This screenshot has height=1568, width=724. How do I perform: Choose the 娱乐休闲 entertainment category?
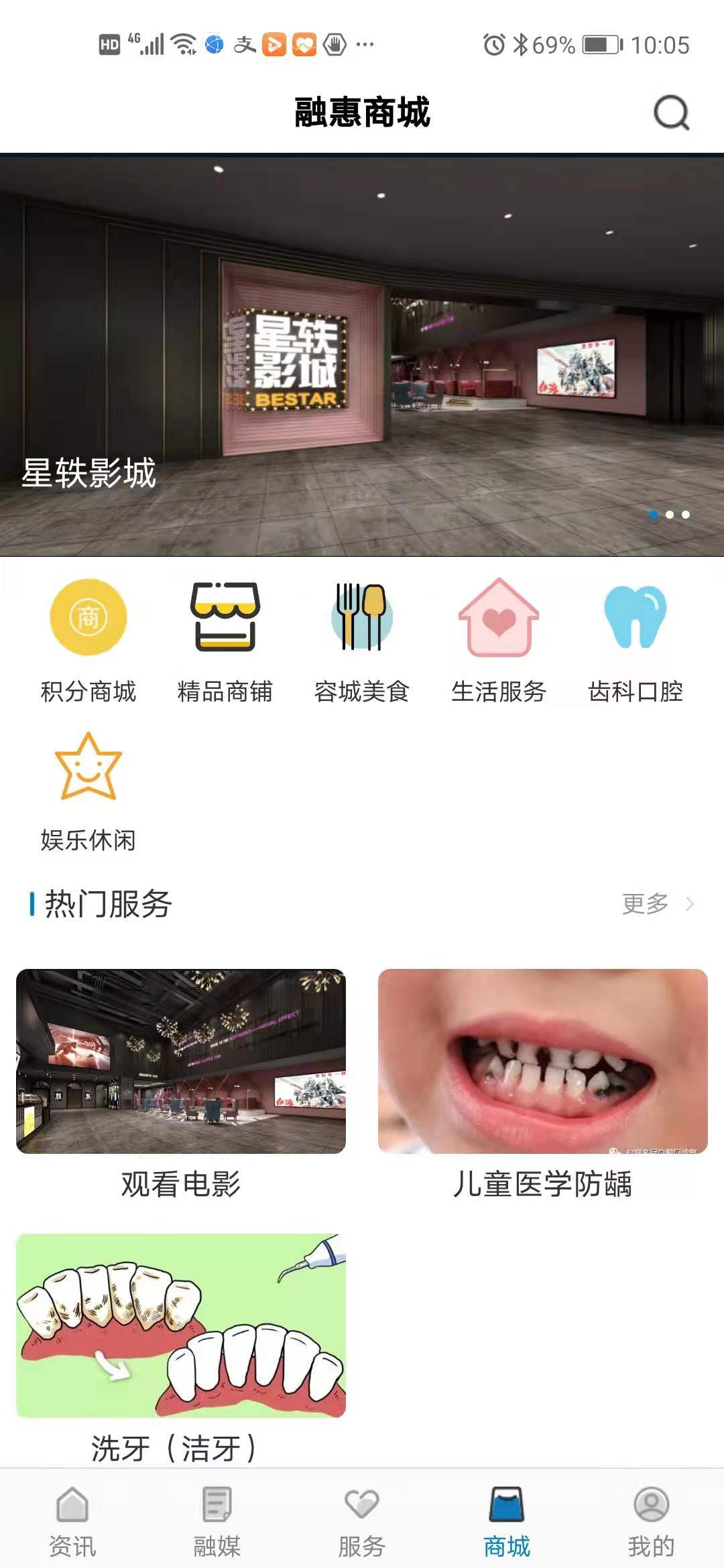[88, 791]
